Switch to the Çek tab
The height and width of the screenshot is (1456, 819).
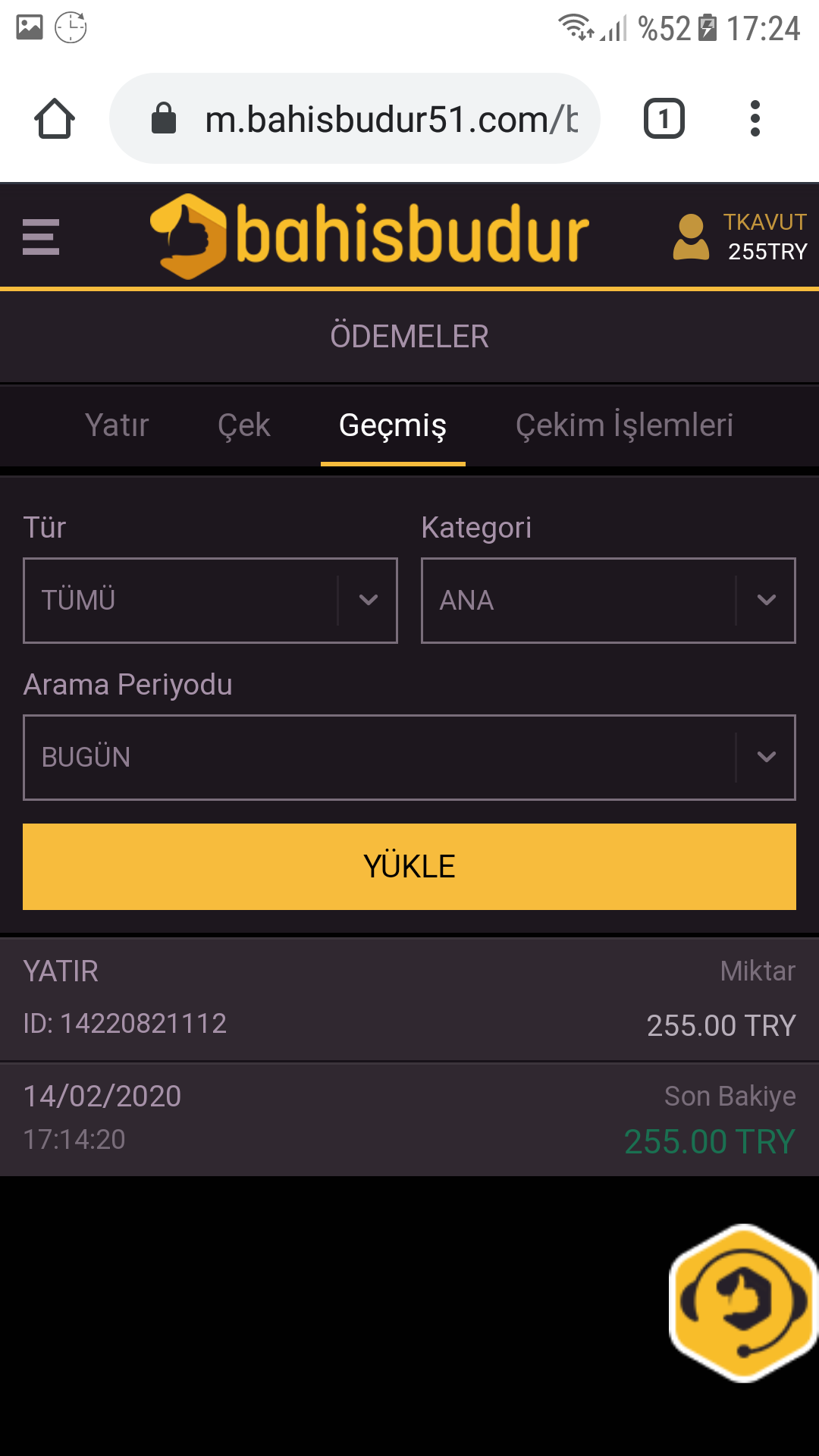[x=244, y=425]
